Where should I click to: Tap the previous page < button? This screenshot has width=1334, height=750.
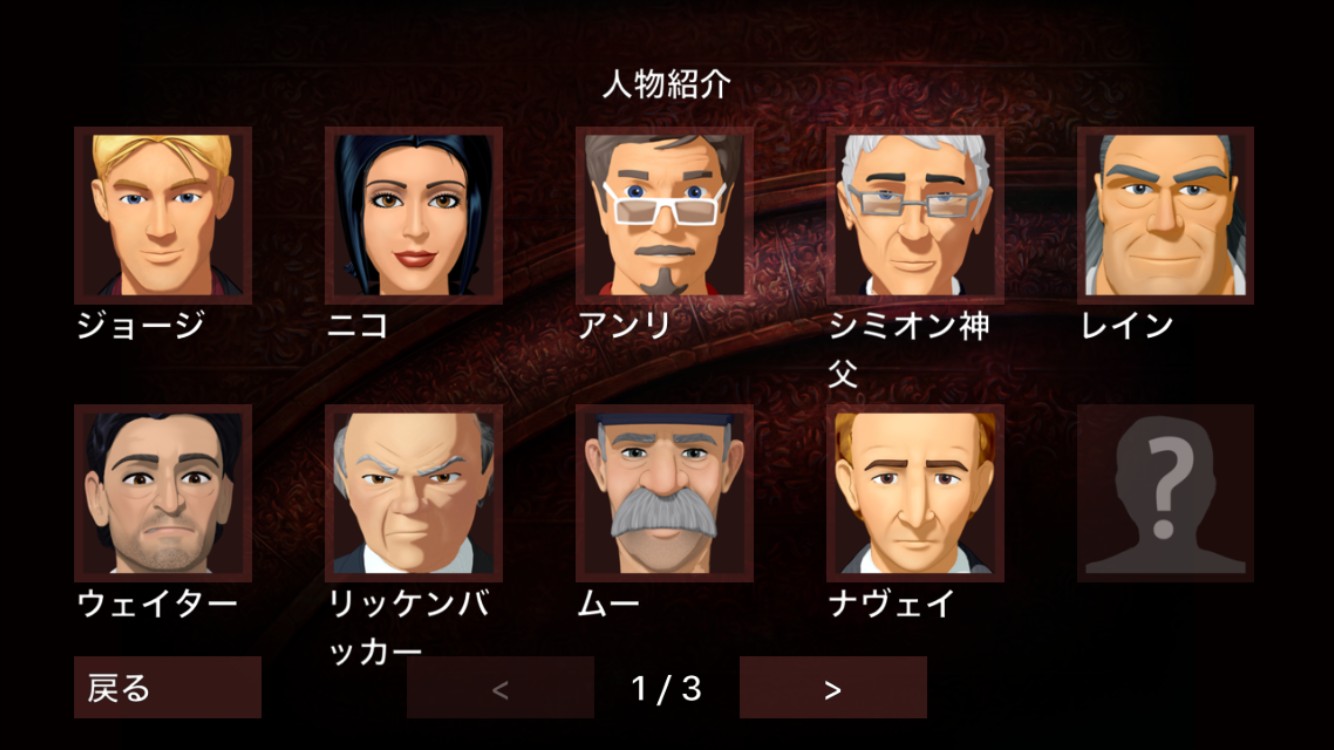500,687
